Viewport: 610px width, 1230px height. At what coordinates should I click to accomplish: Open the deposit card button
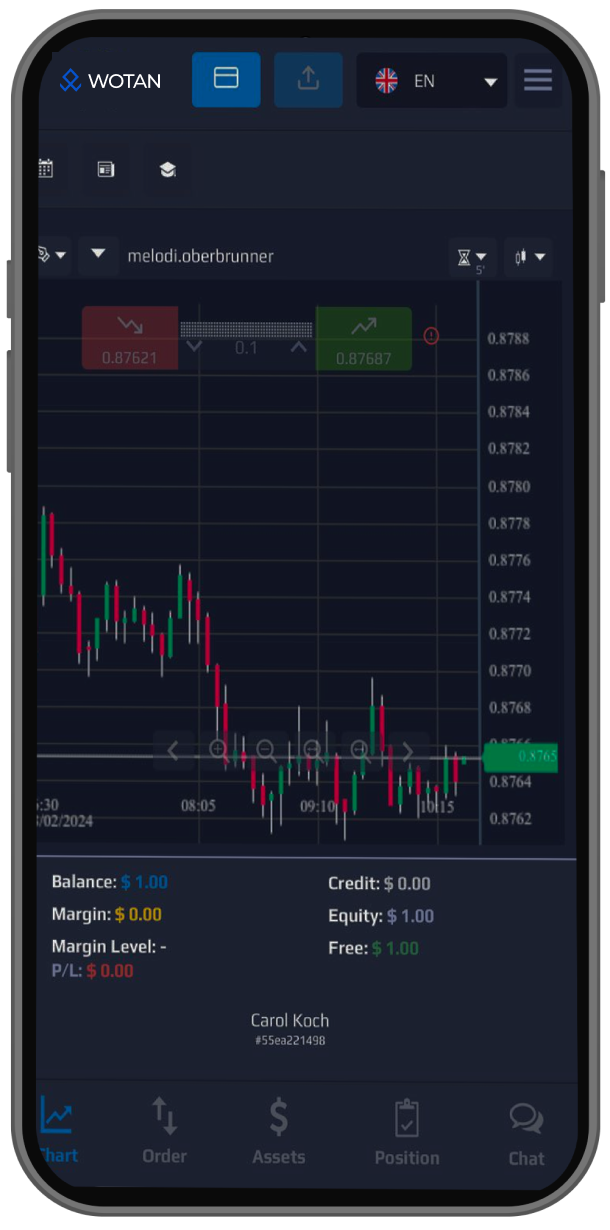(226, 80)
